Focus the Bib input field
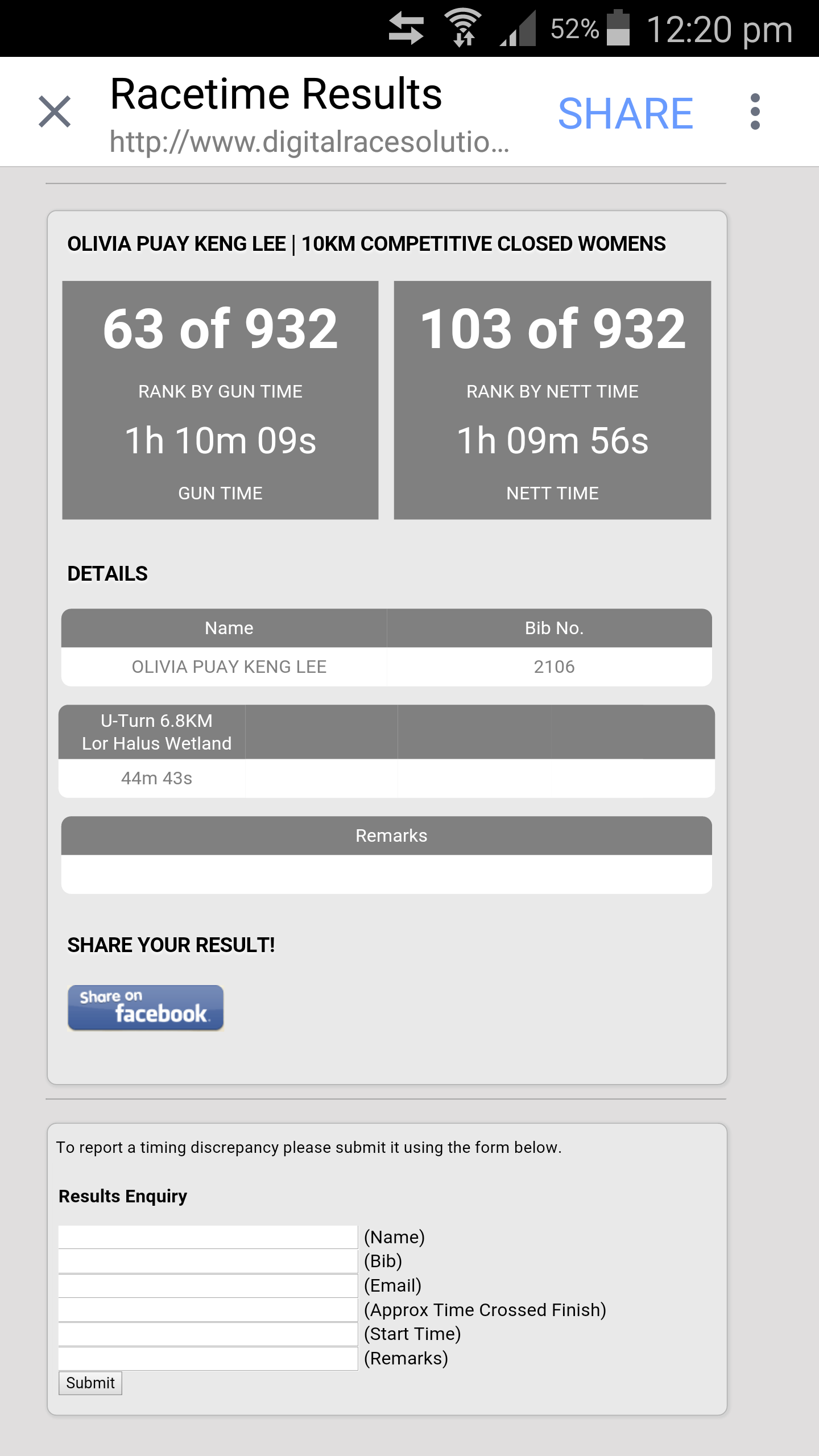This screenshot has height=1456, width=819. pyautogui.click(x=208, y=1261)
